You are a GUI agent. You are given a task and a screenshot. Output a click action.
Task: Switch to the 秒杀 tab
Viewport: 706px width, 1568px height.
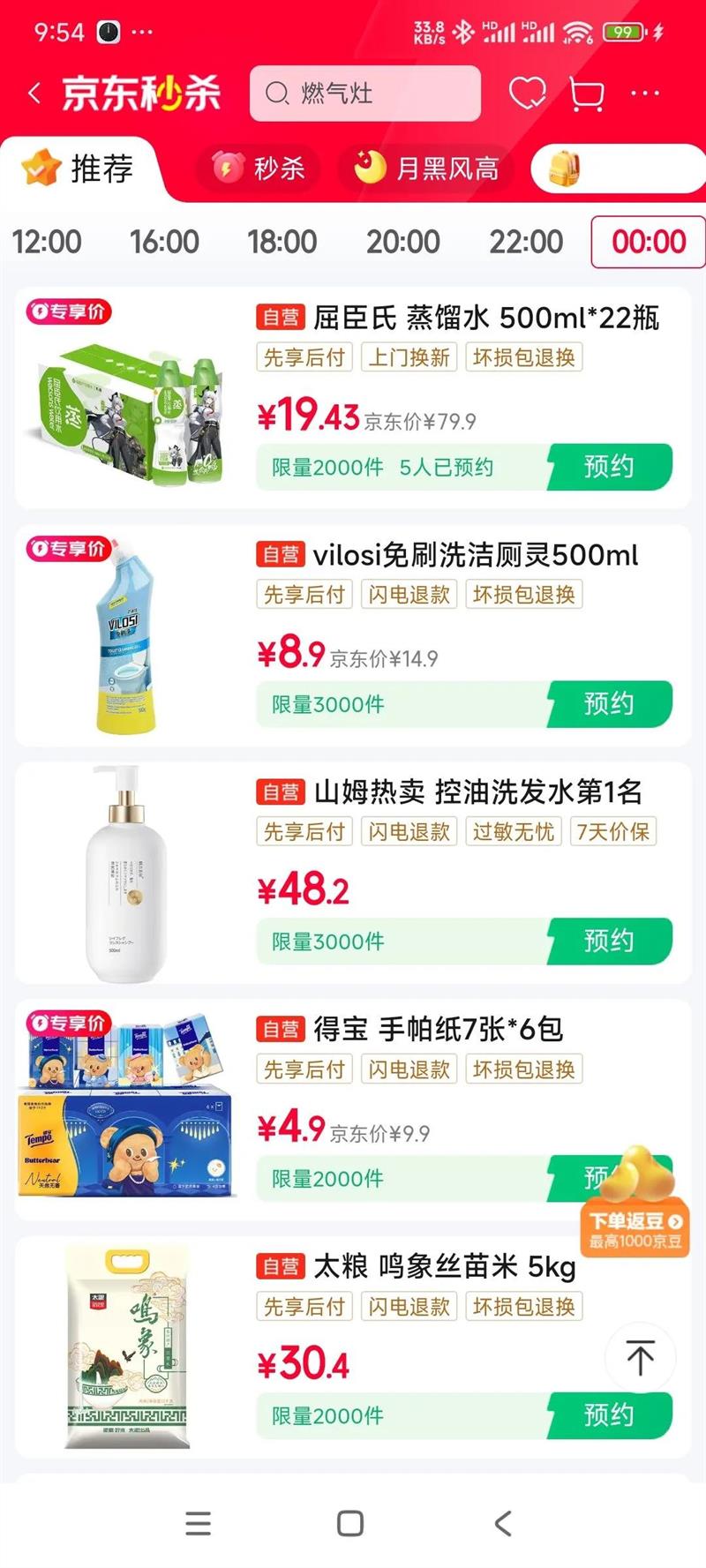point(260,168)
